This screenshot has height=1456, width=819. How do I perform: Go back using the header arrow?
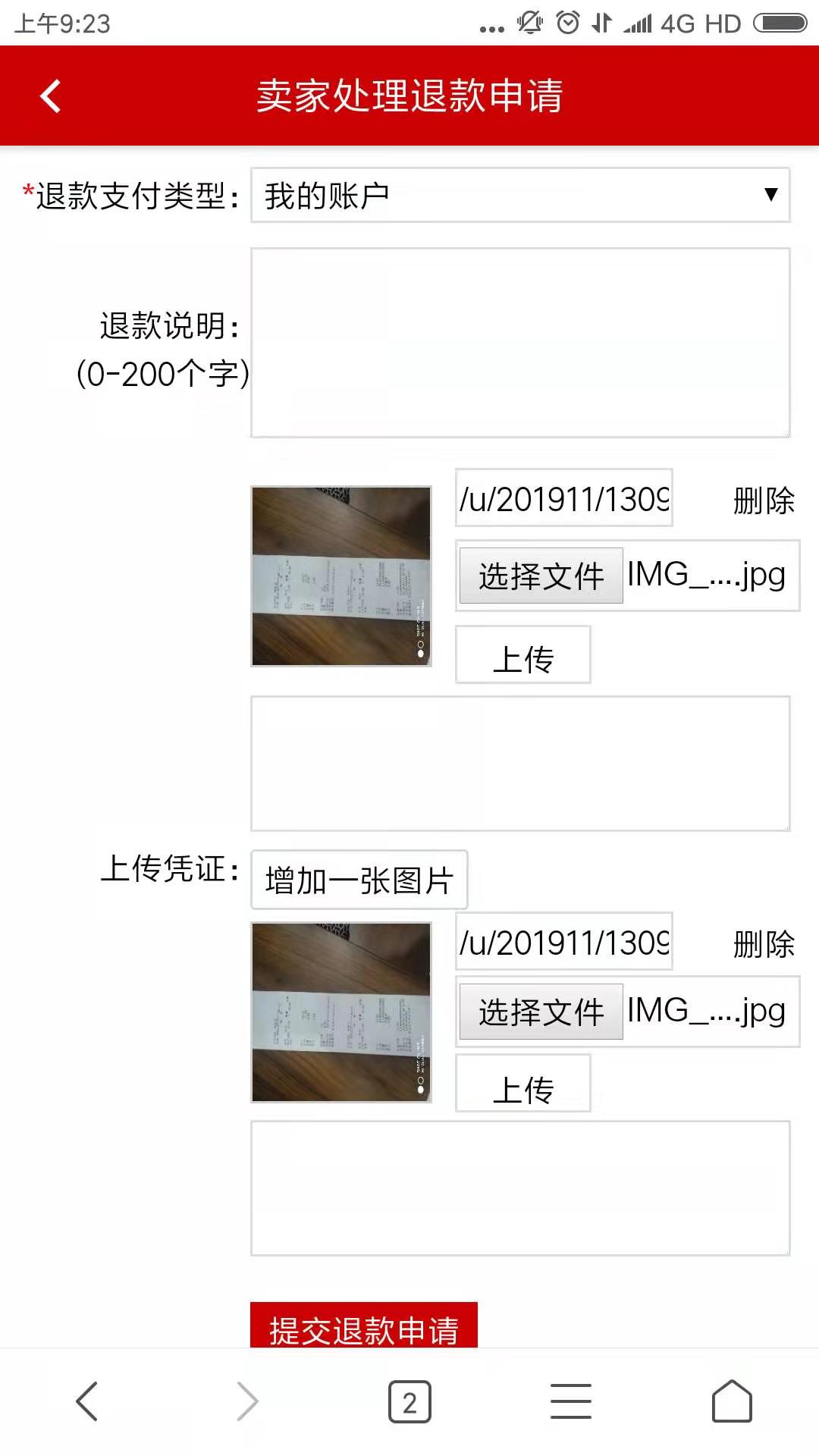[x=50, y=96]
